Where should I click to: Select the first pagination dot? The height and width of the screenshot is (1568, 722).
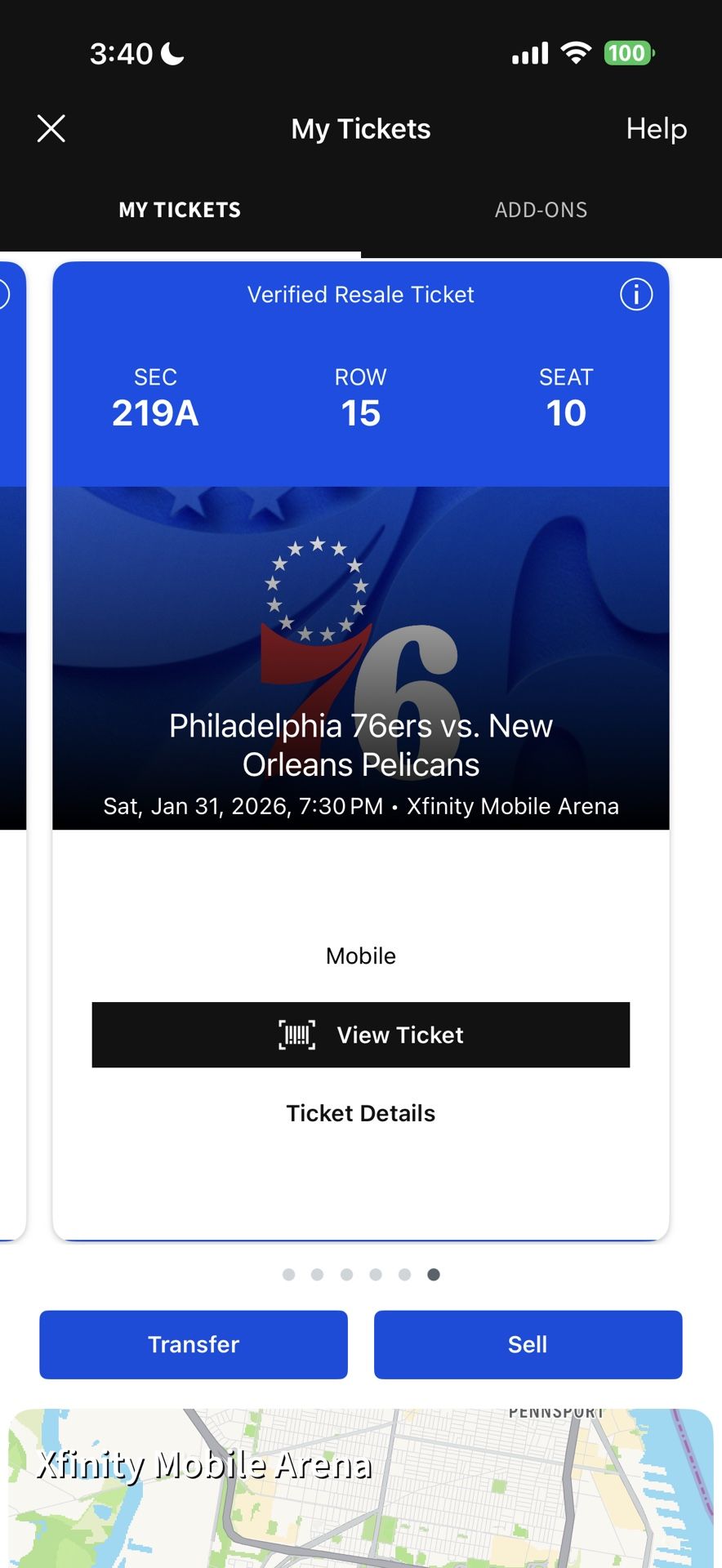[x=288, y=1274]
